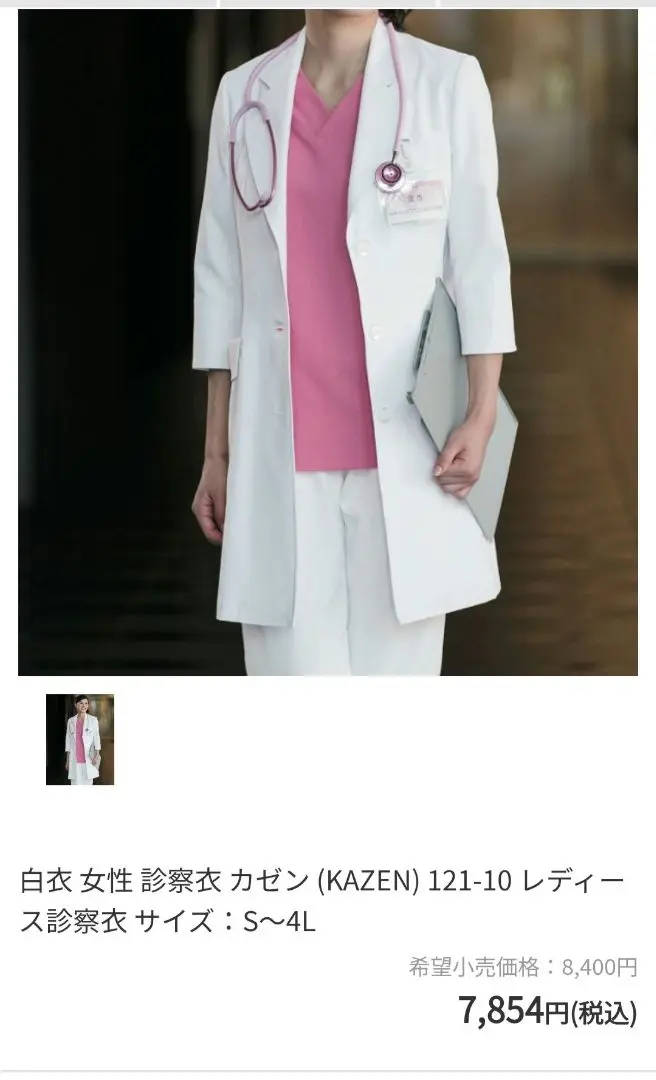Open the main white coat product image

pos(328,342)
